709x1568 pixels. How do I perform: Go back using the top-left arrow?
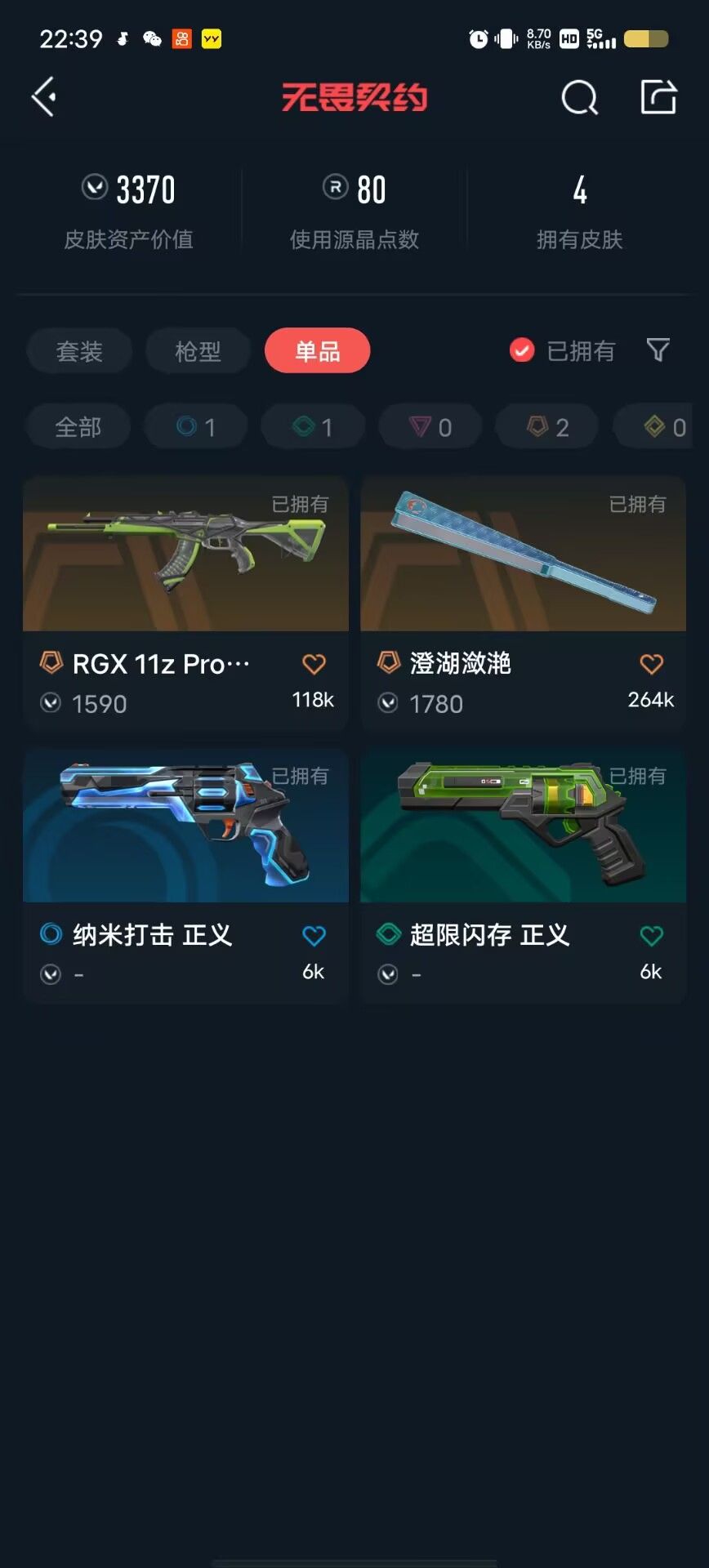[x=44, y=97]
